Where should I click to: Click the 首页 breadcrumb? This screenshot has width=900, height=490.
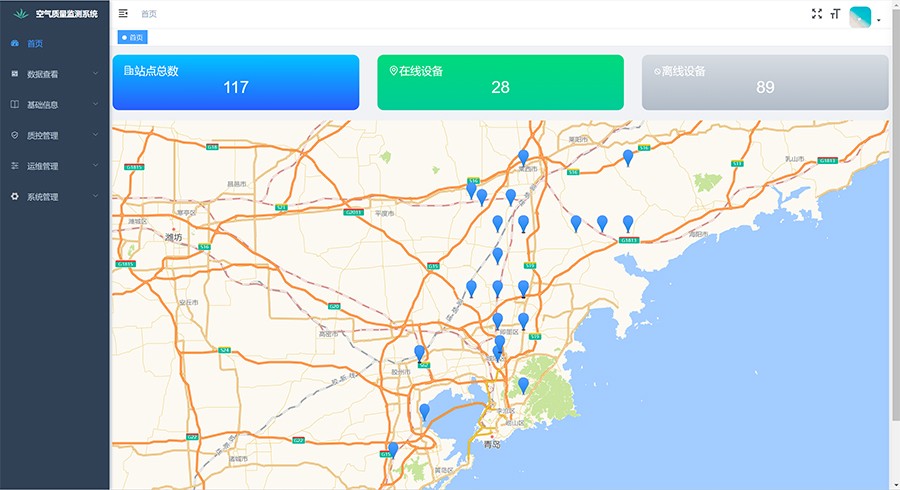coord(148,14)
